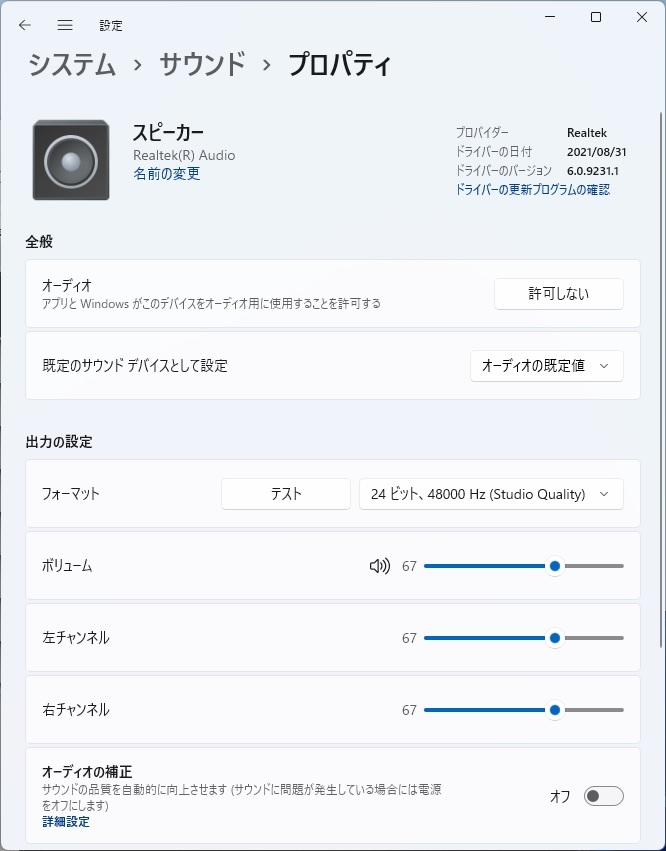Screen dimensions: 666x851
Task: Maximize the Settings window
Action: [596, 17]
